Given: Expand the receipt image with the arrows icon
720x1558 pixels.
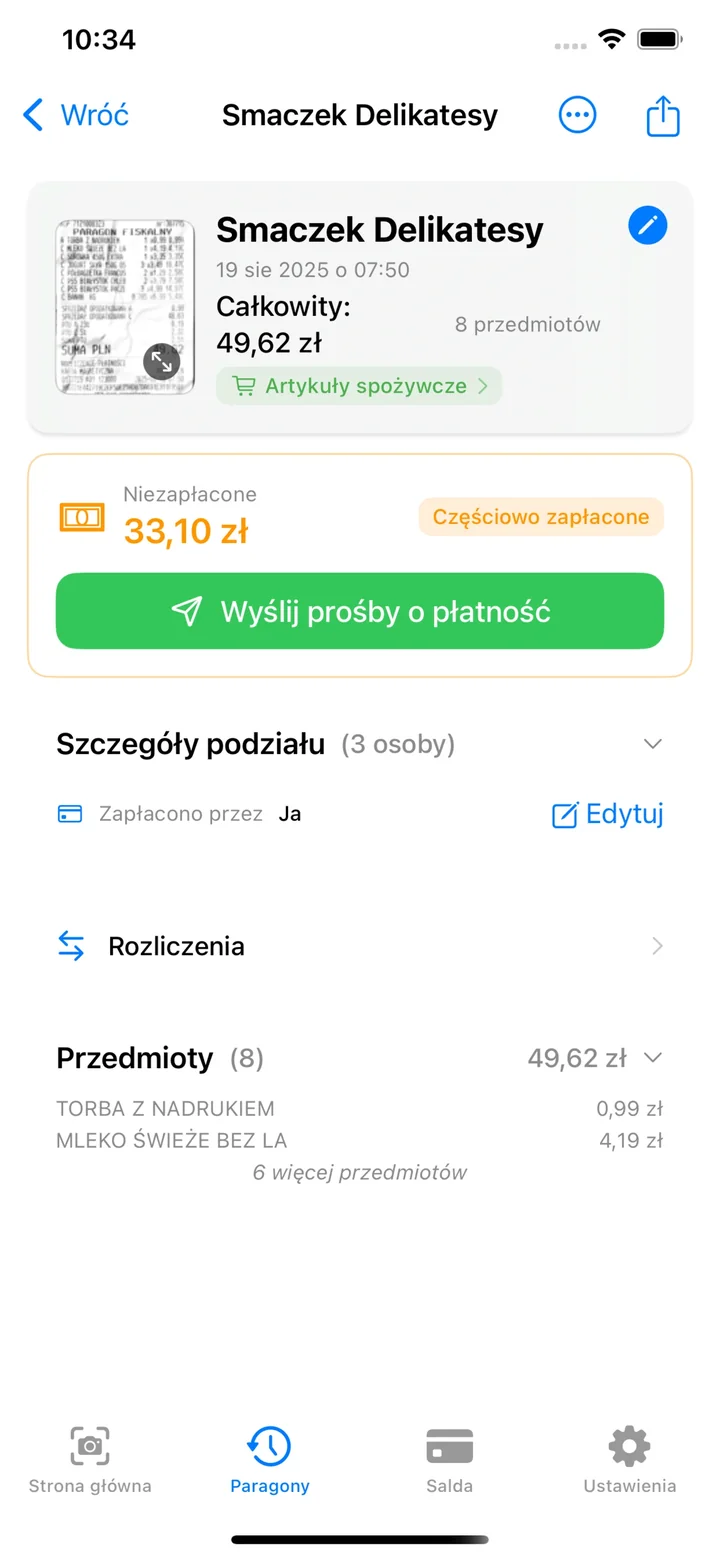Looking at the screenshot, I should click(163, 362).
